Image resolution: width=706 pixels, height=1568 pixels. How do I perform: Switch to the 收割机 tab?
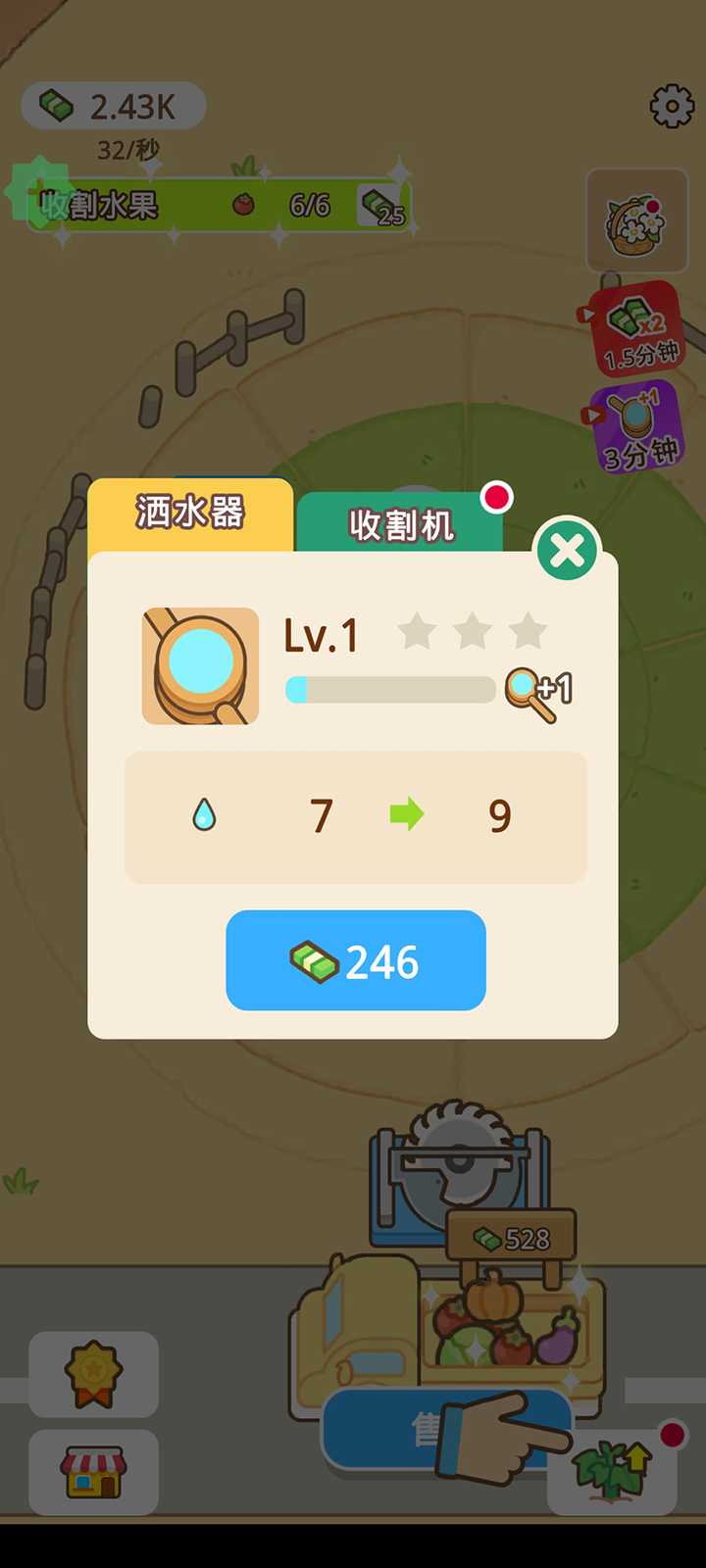tap(400, 524)
